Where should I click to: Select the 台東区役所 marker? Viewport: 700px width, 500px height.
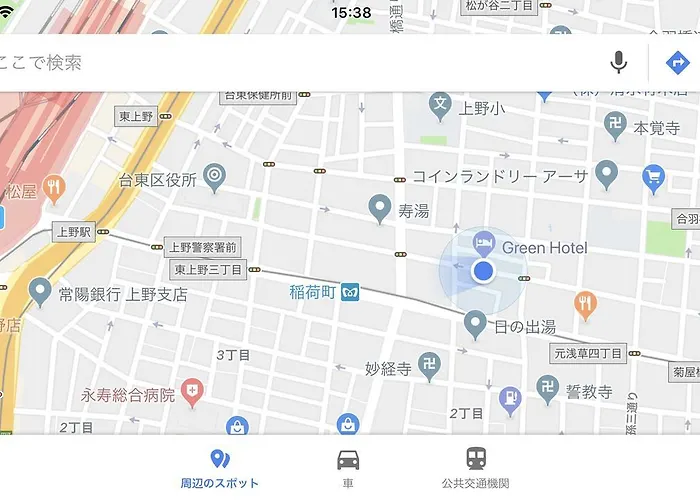[213, 177]
